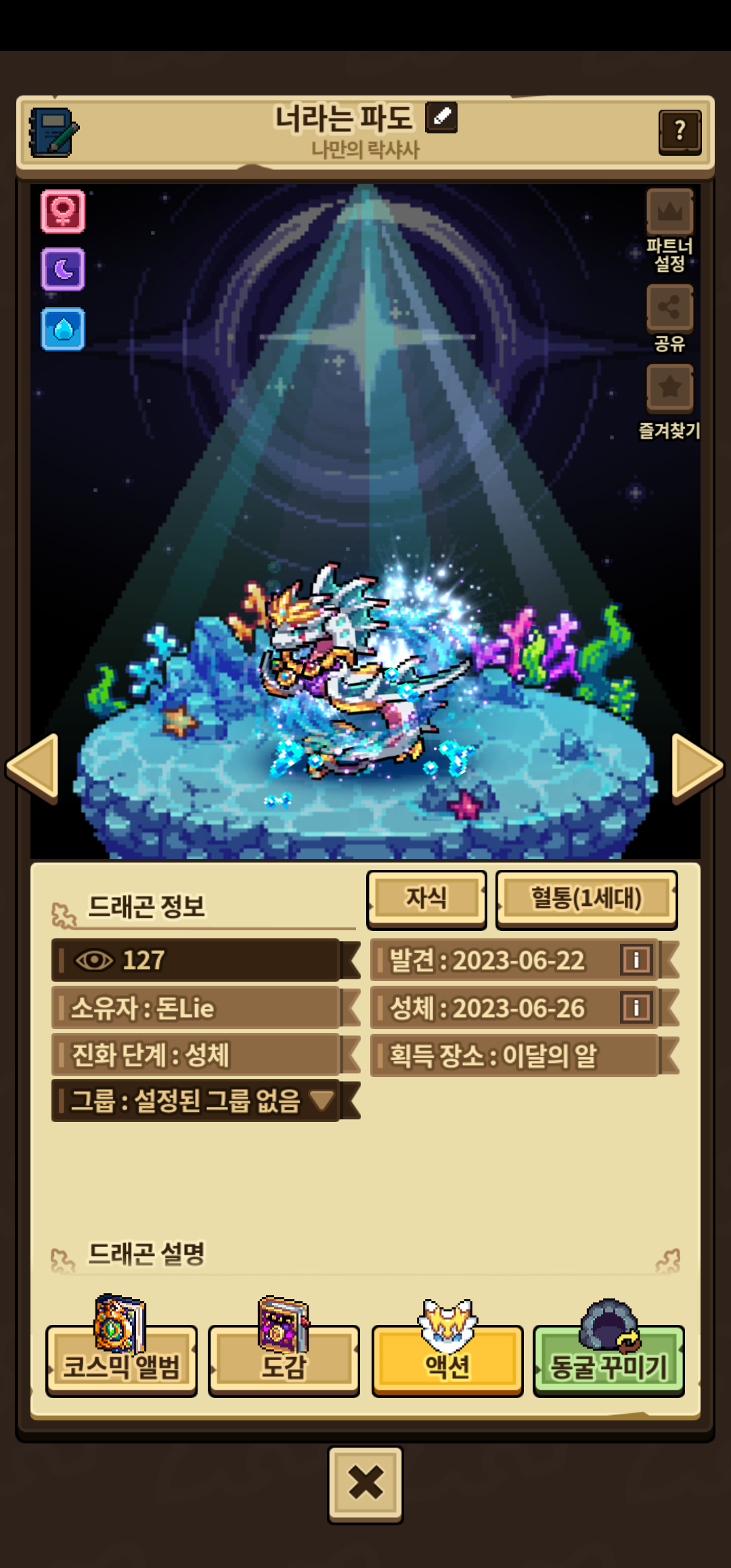Close the dragon info panel
This screenshot has width=731, height=1568.
pyautogui.click(x=365, y=1484)
